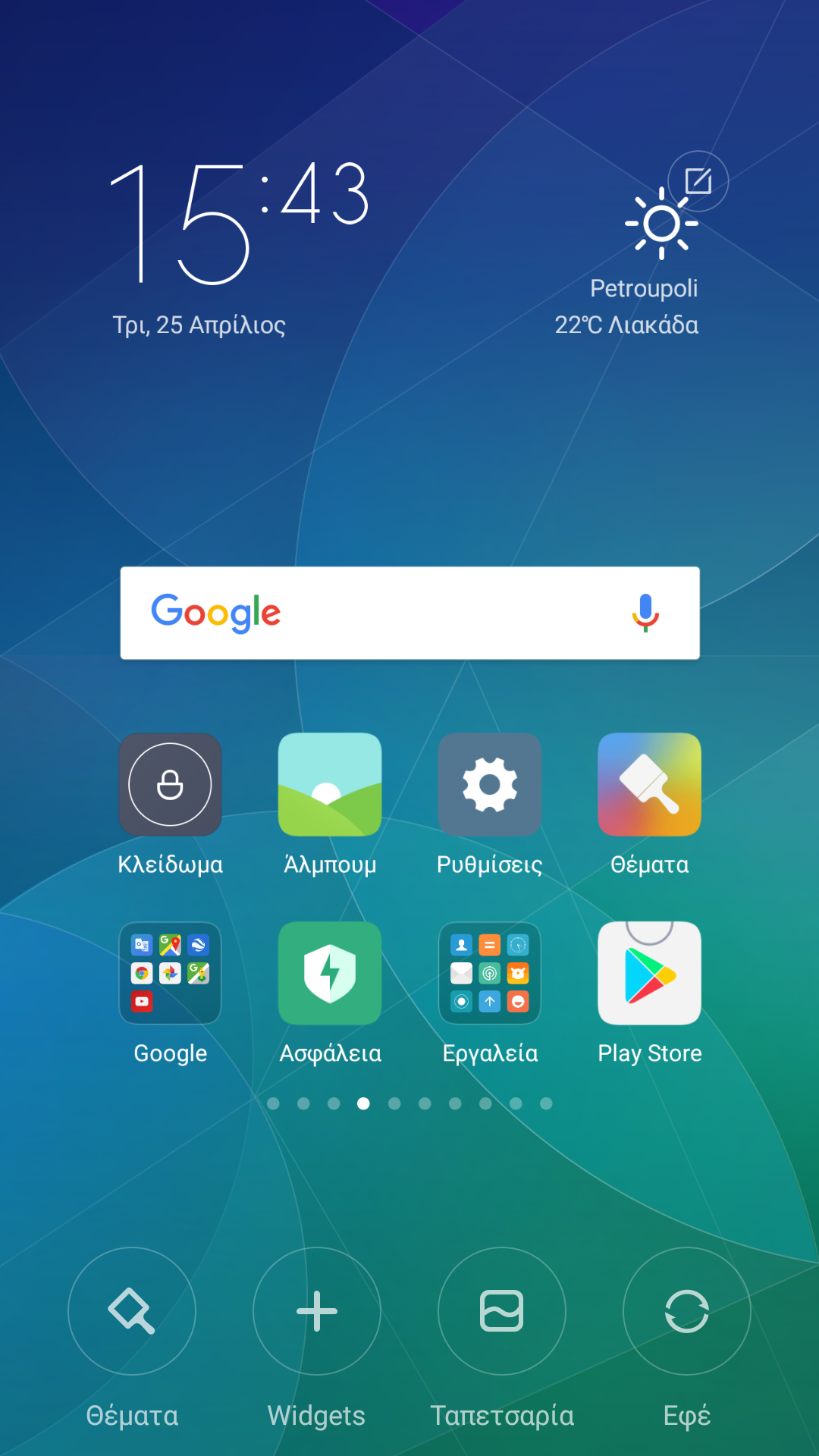Launch the Θέματα app icon with the brush

649,784
